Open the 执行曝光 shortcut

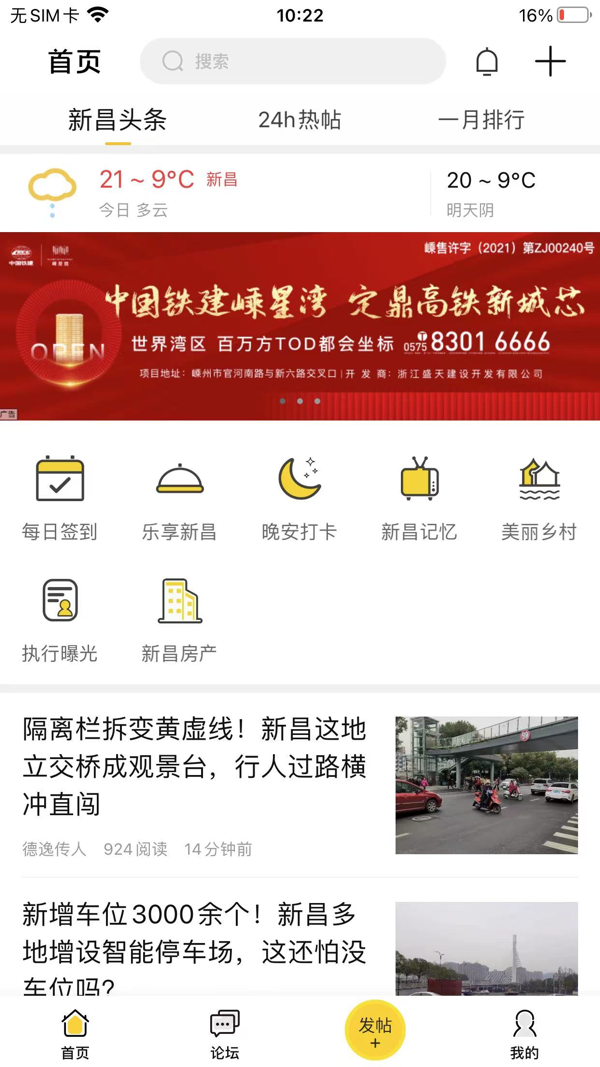(60, 619)
